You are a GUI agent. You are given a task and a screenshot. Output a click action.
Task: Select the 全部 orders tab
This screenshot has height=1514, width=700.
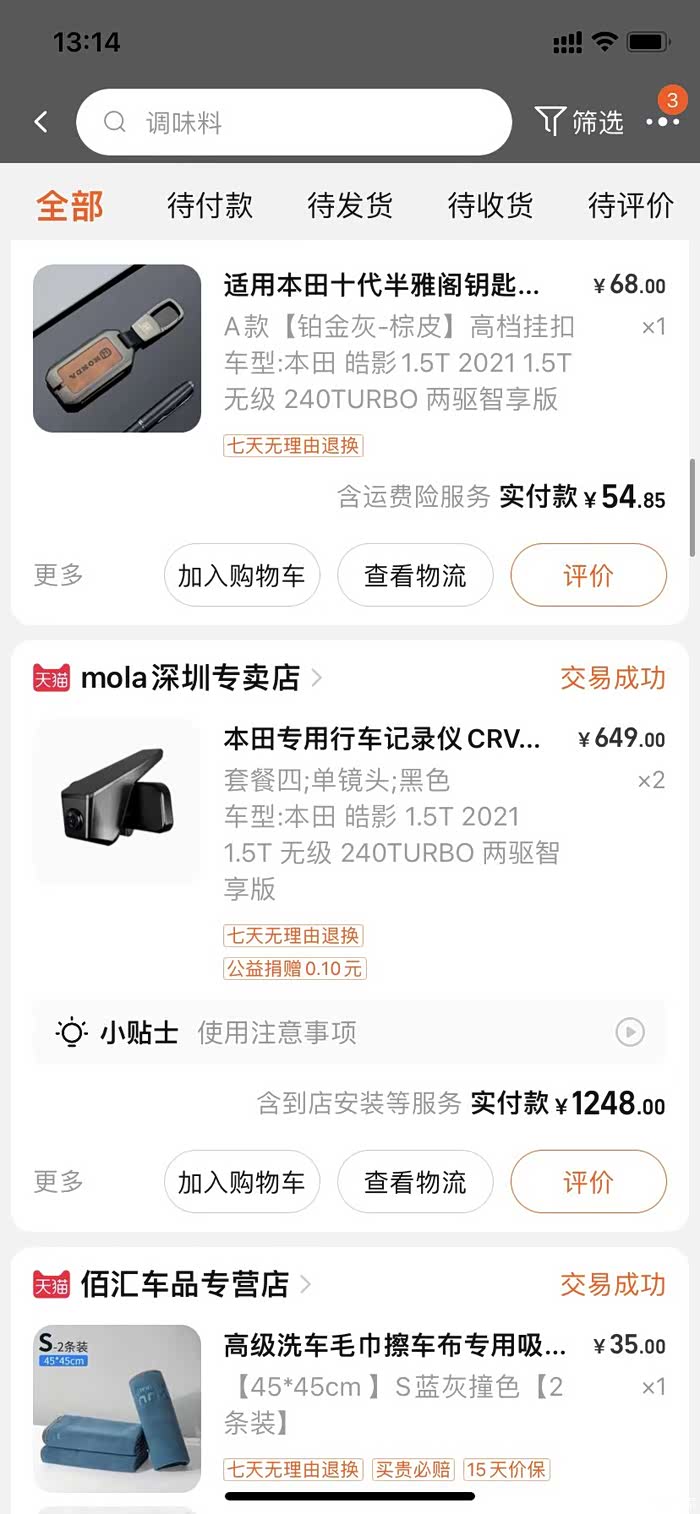tap(70, 206)
